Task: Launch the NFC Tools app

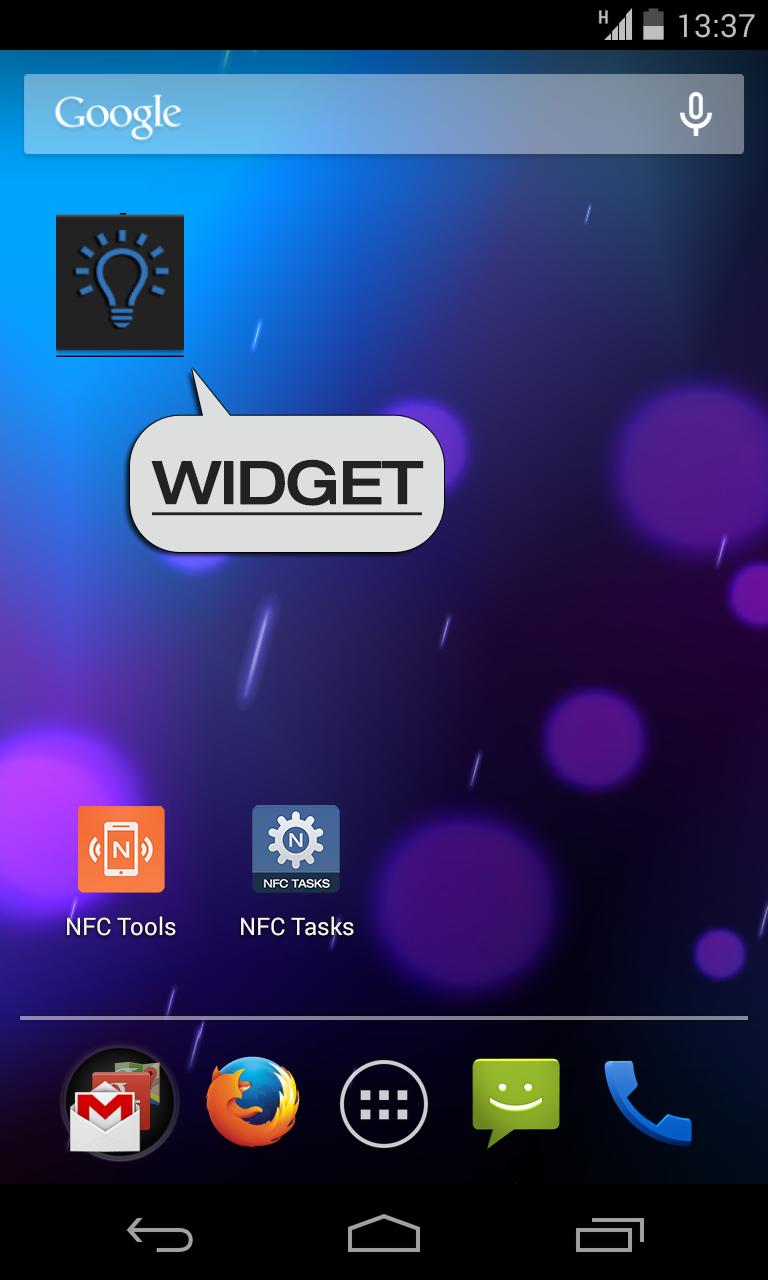Action: point(121,850)
